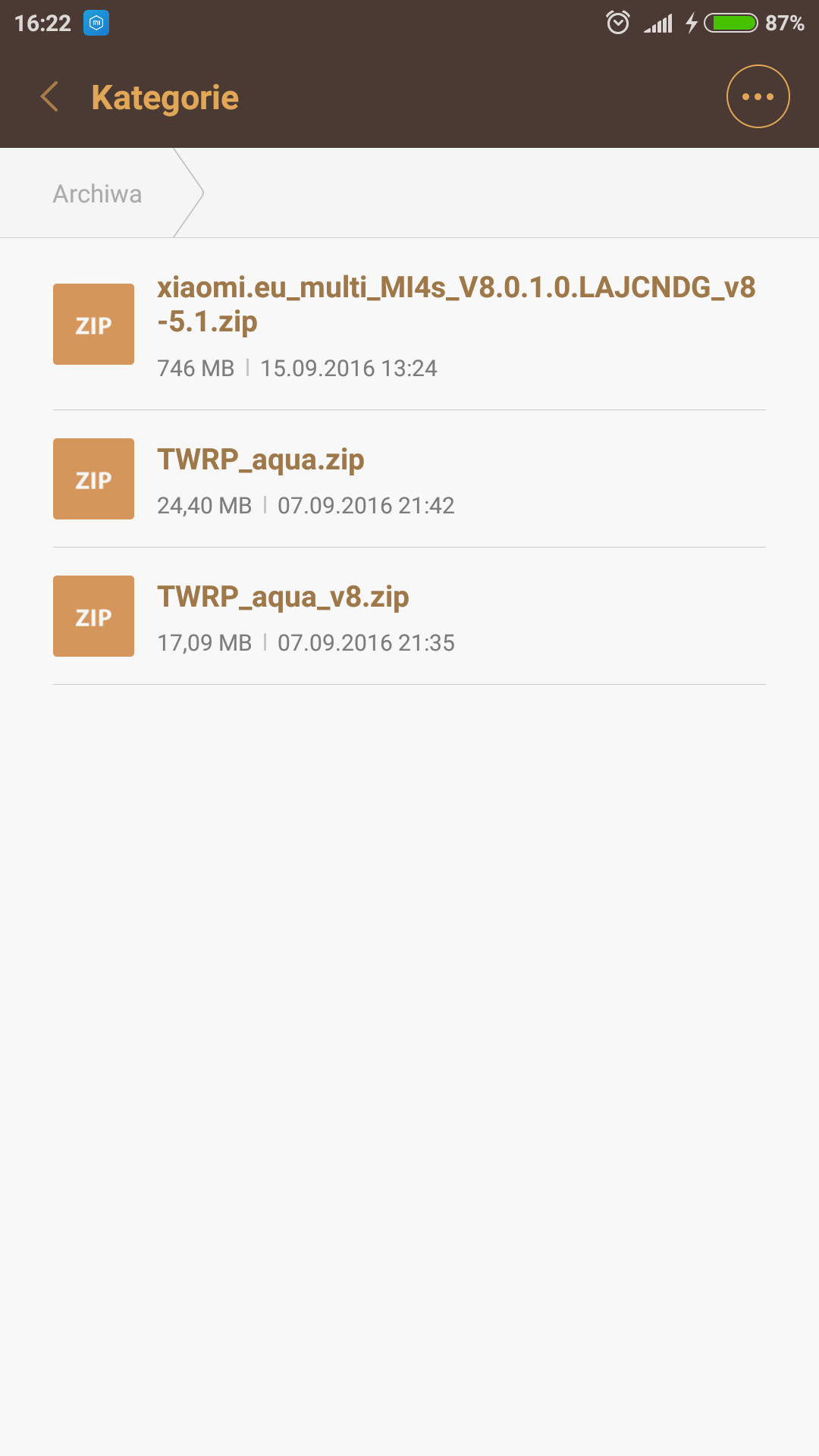Screen dimensions: 819x1456
Task: Go back using the Kategorie arrow
Action: coord(50,97)
